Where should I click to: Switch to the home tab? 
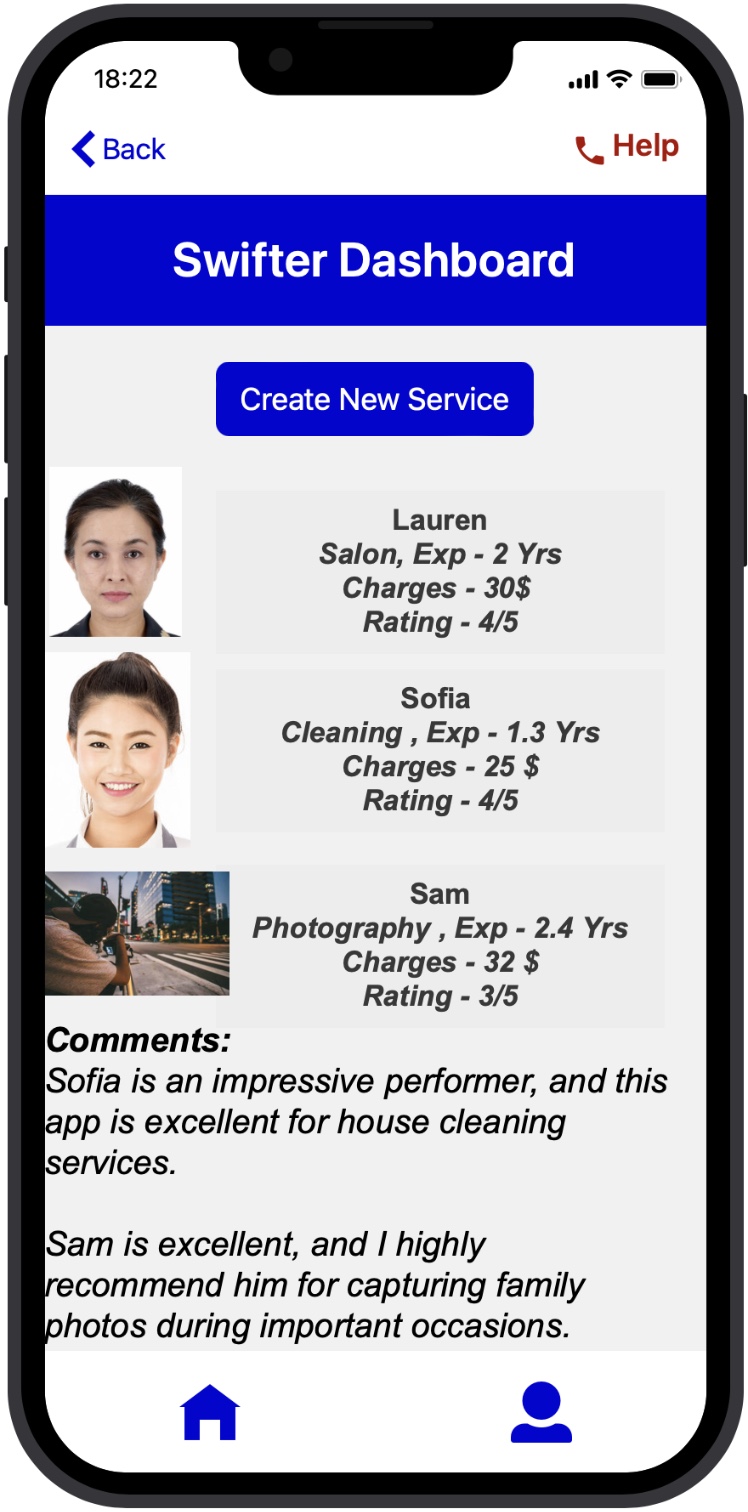point(210,1412)
